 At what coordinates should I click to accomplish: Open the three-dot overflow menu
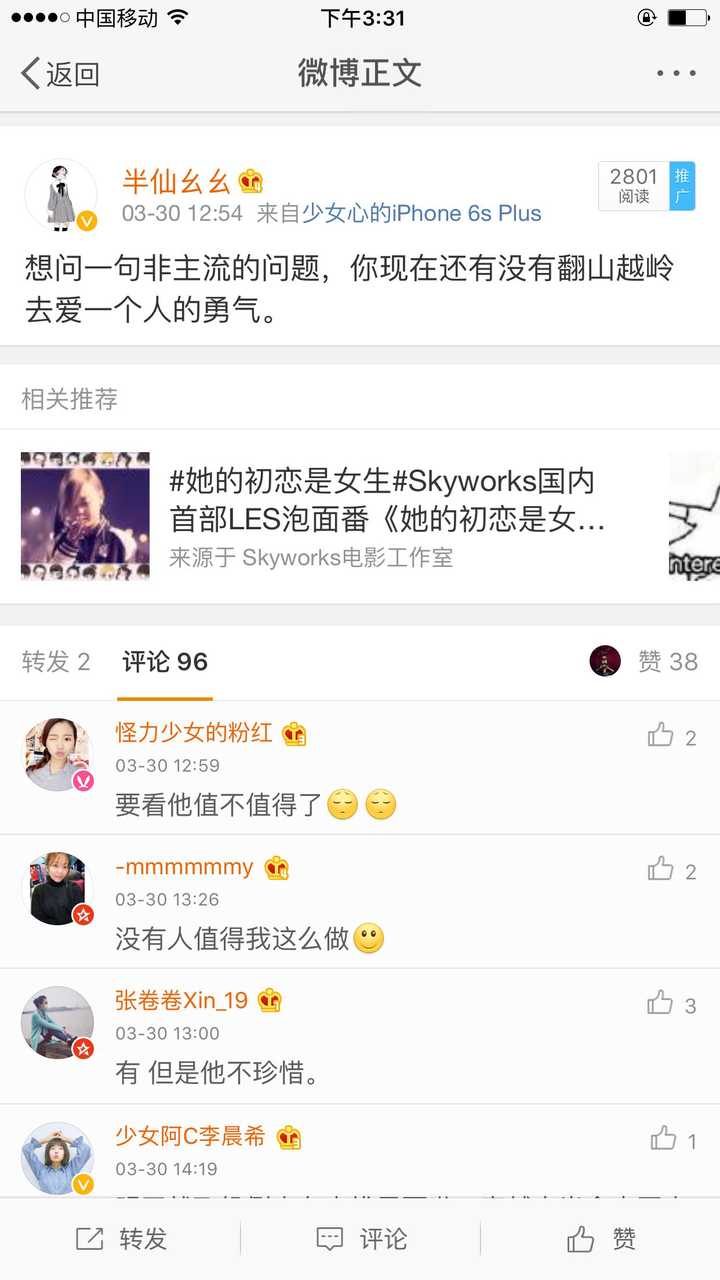pyautogui.click(x=676, y=73)
